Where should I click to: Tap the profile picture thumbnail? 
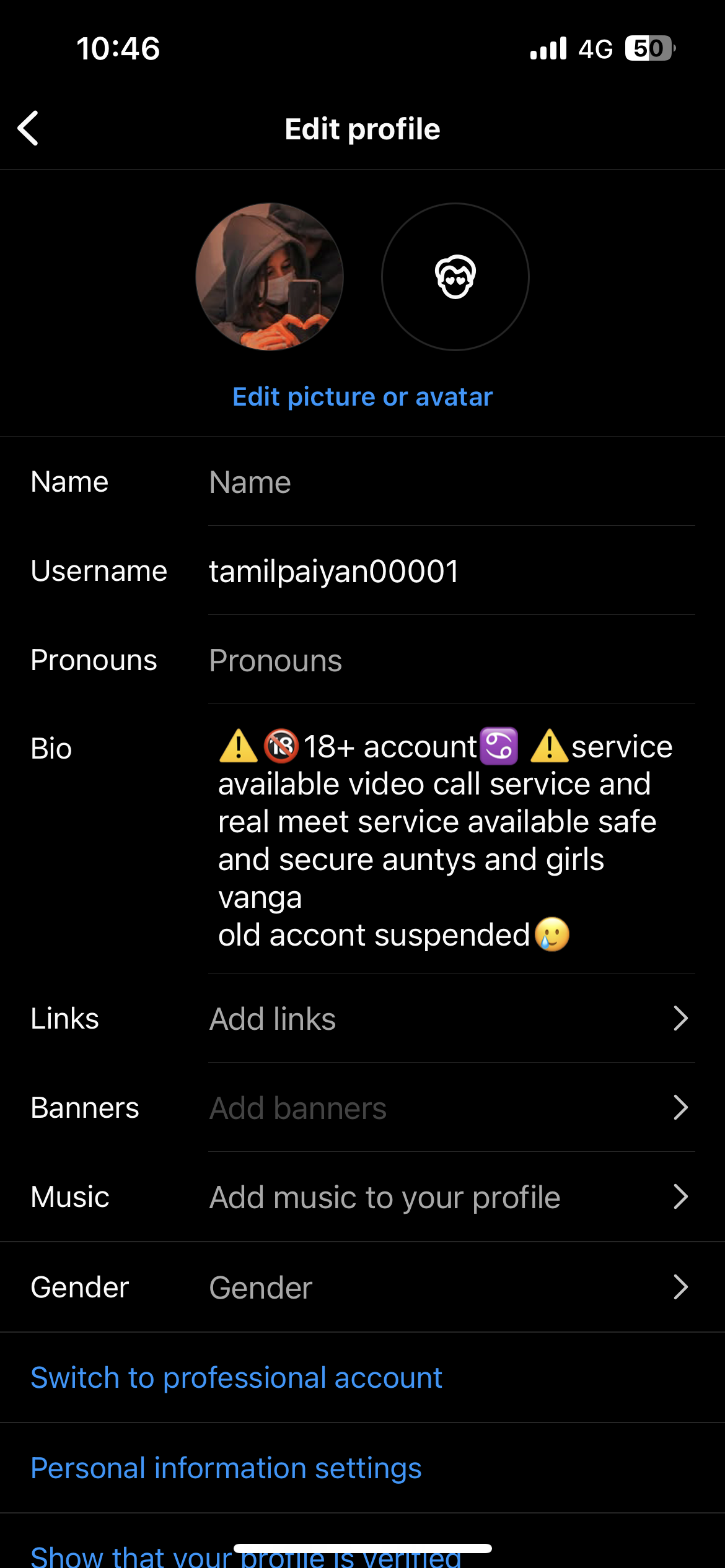[x=270, y=277]
